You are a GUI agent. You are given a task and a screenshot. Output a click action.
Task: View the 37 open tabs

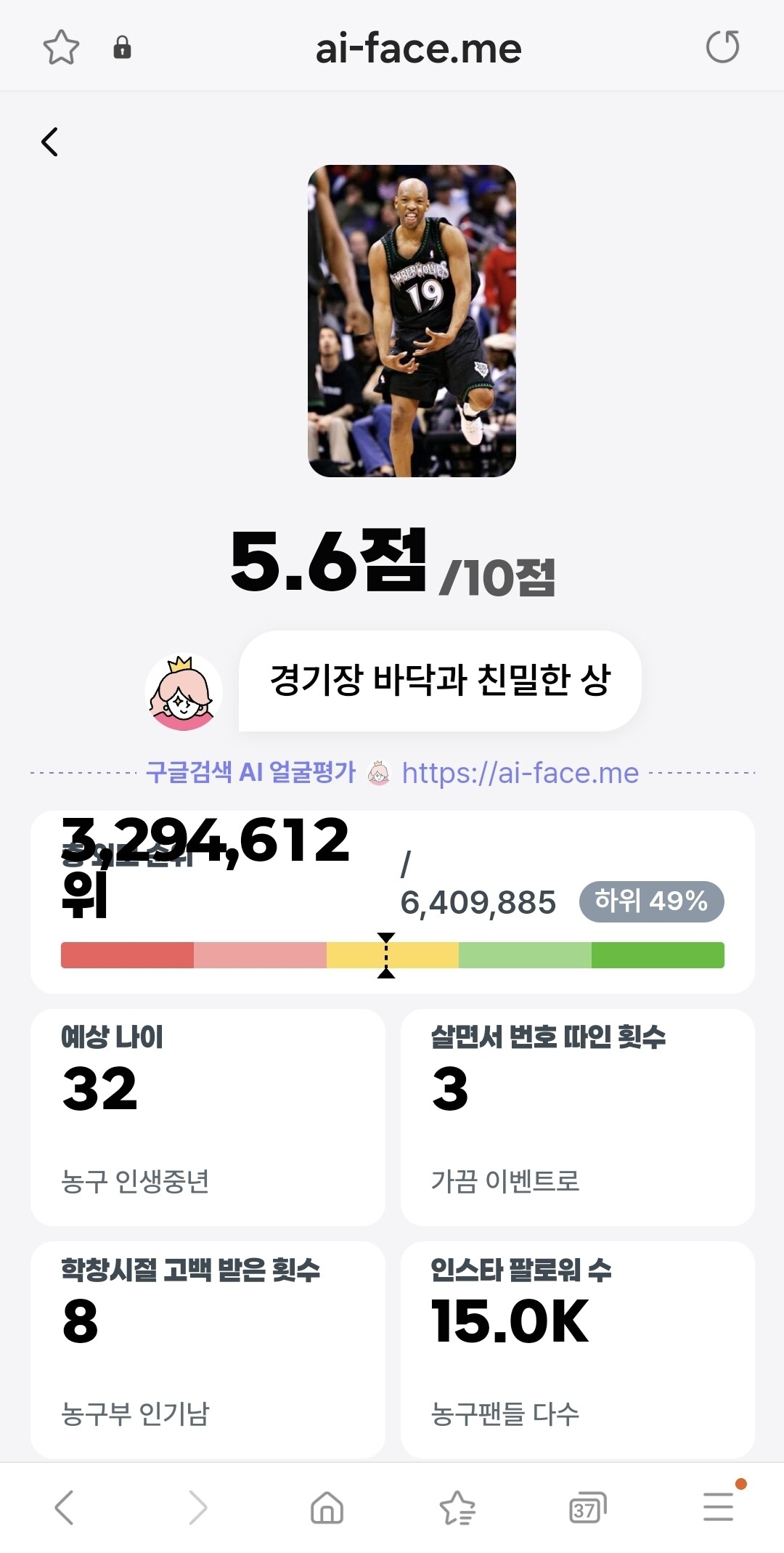[587, 1508]
